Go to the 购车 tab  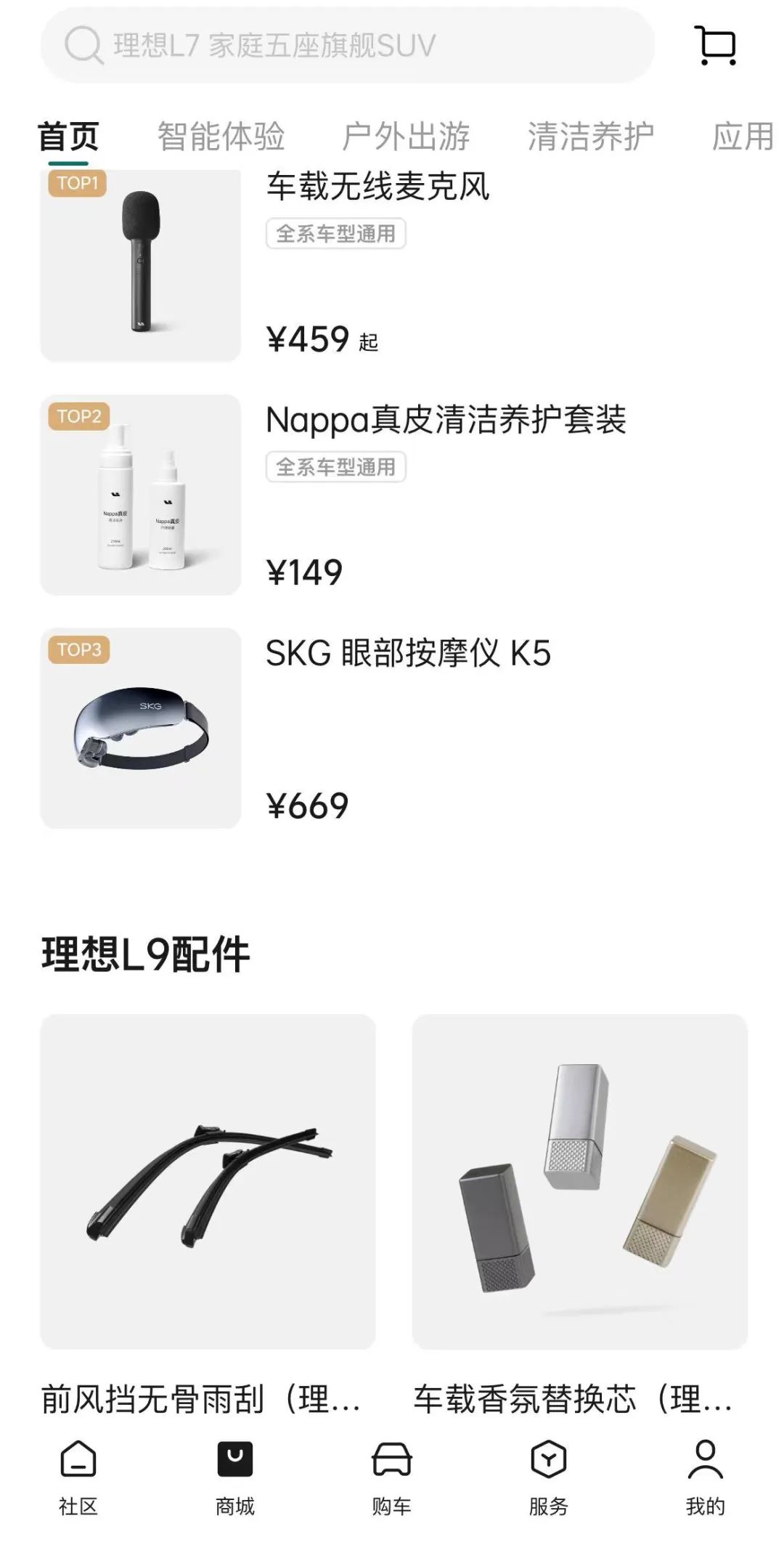(x=392, y=1476)
